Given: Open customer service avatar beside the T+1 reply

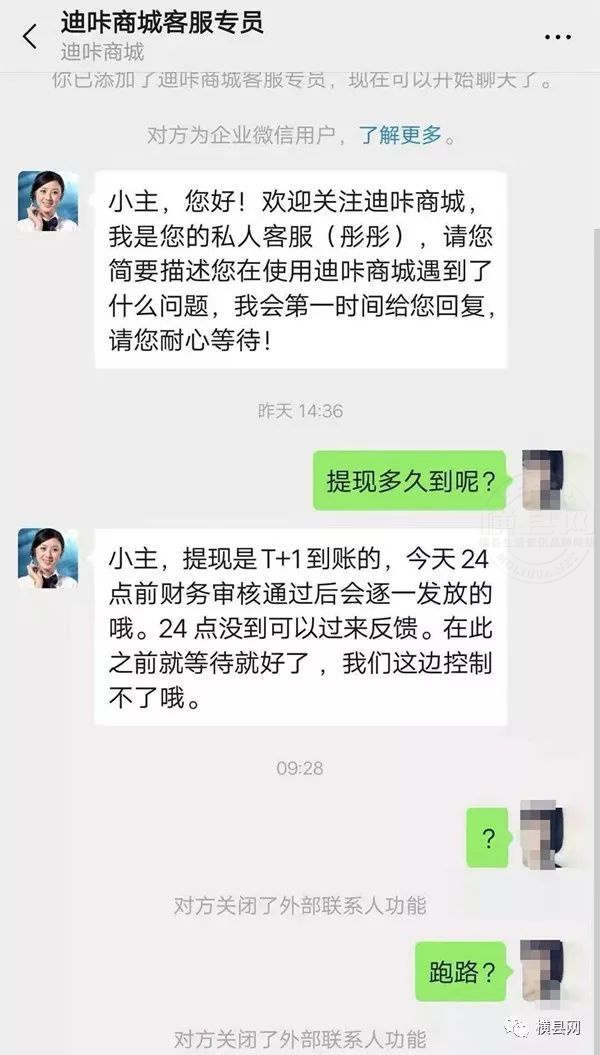Looking at the screenshot, I should 48,558.
